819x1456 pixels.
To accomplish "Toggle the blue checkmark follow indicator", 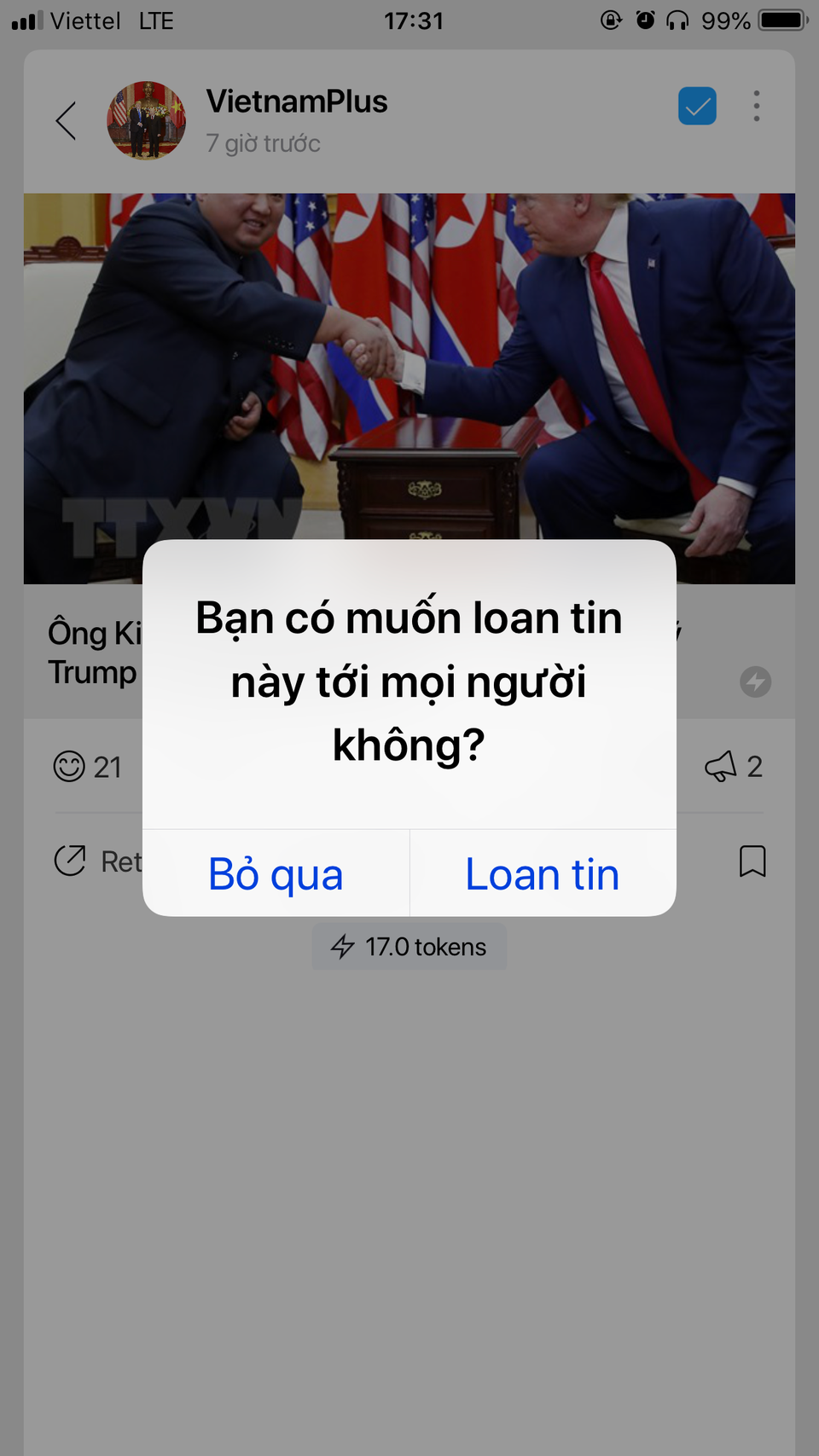I will [697, 105].
